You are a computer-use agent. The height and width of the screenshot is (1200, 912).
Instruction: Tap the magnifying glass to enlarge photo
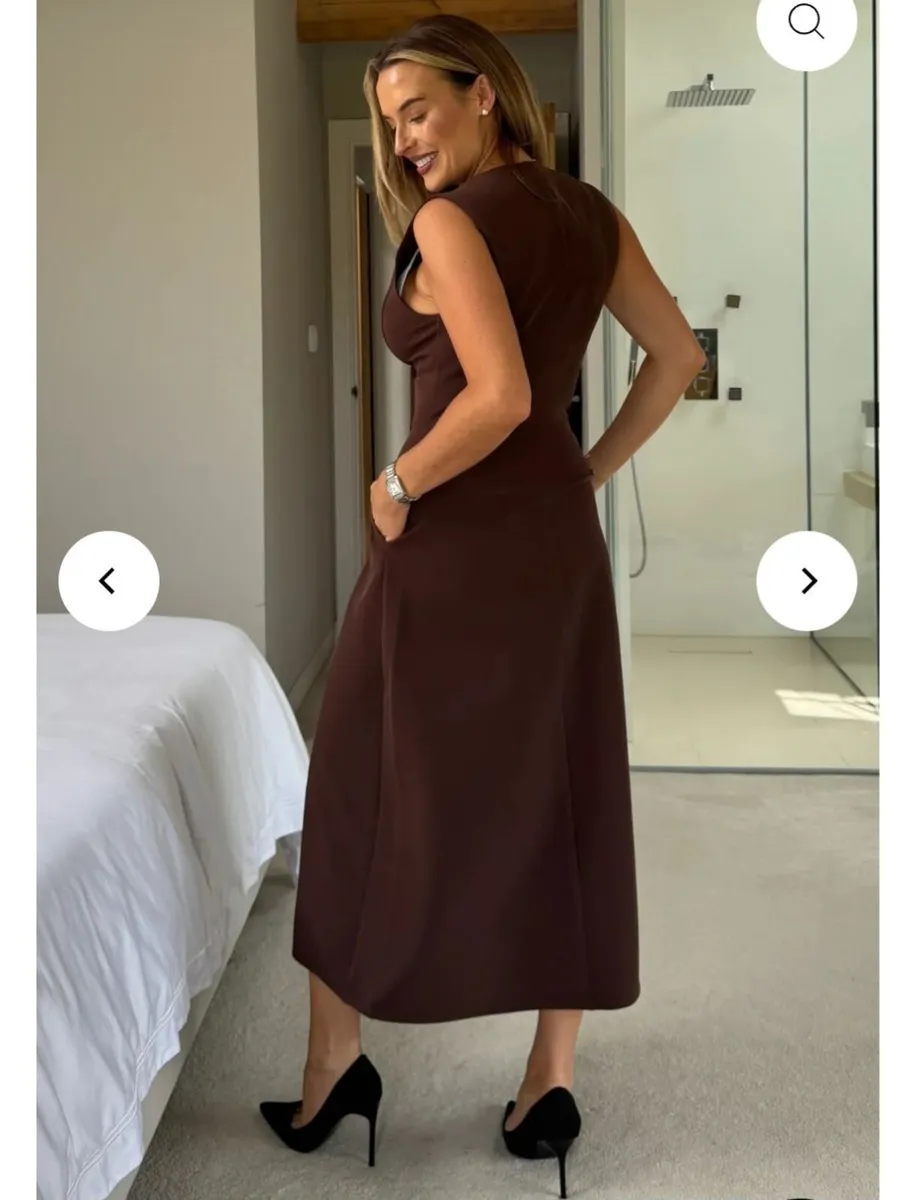click(x=806, y=19)
